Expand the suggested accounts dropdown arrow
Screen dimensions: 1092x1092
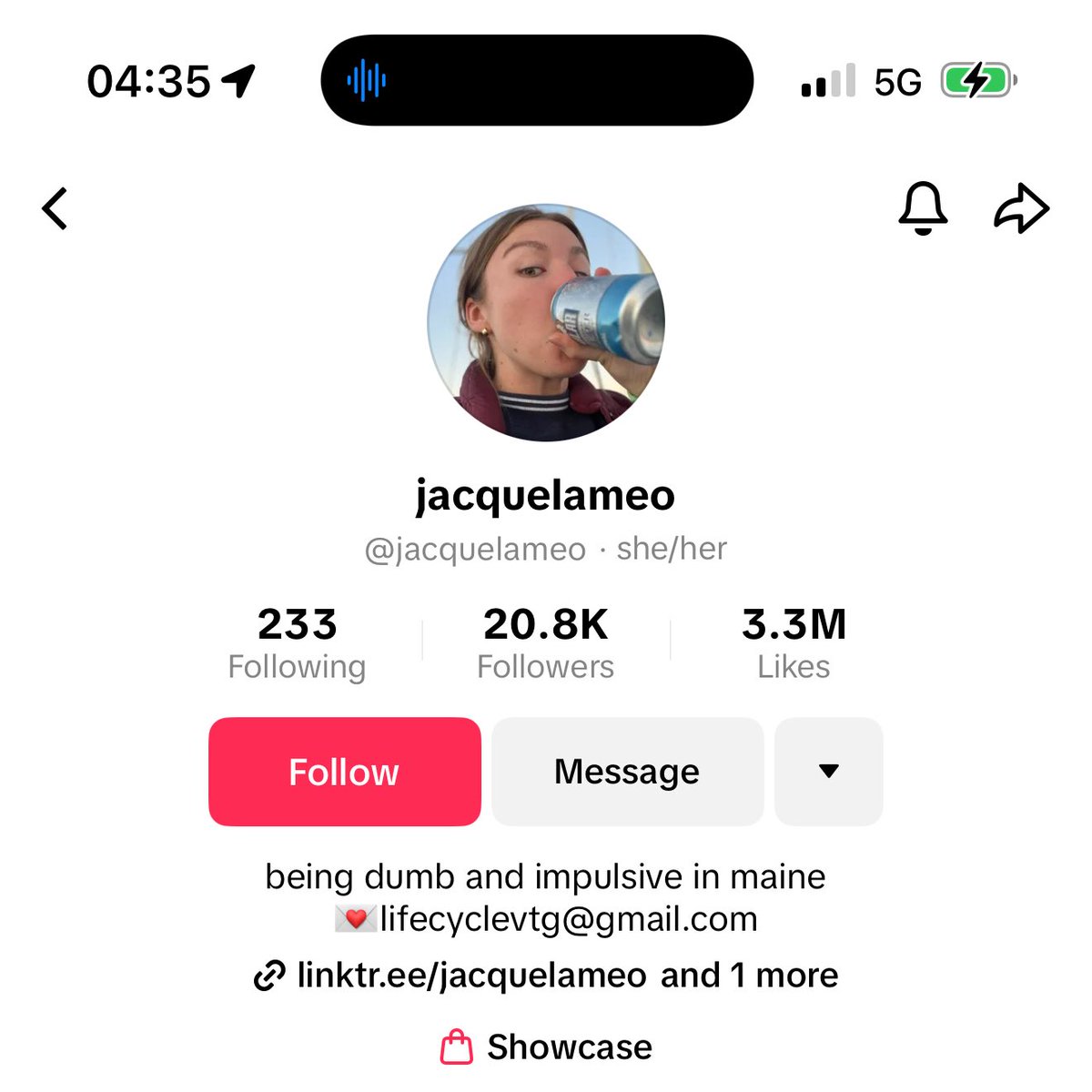pos(828,772)
